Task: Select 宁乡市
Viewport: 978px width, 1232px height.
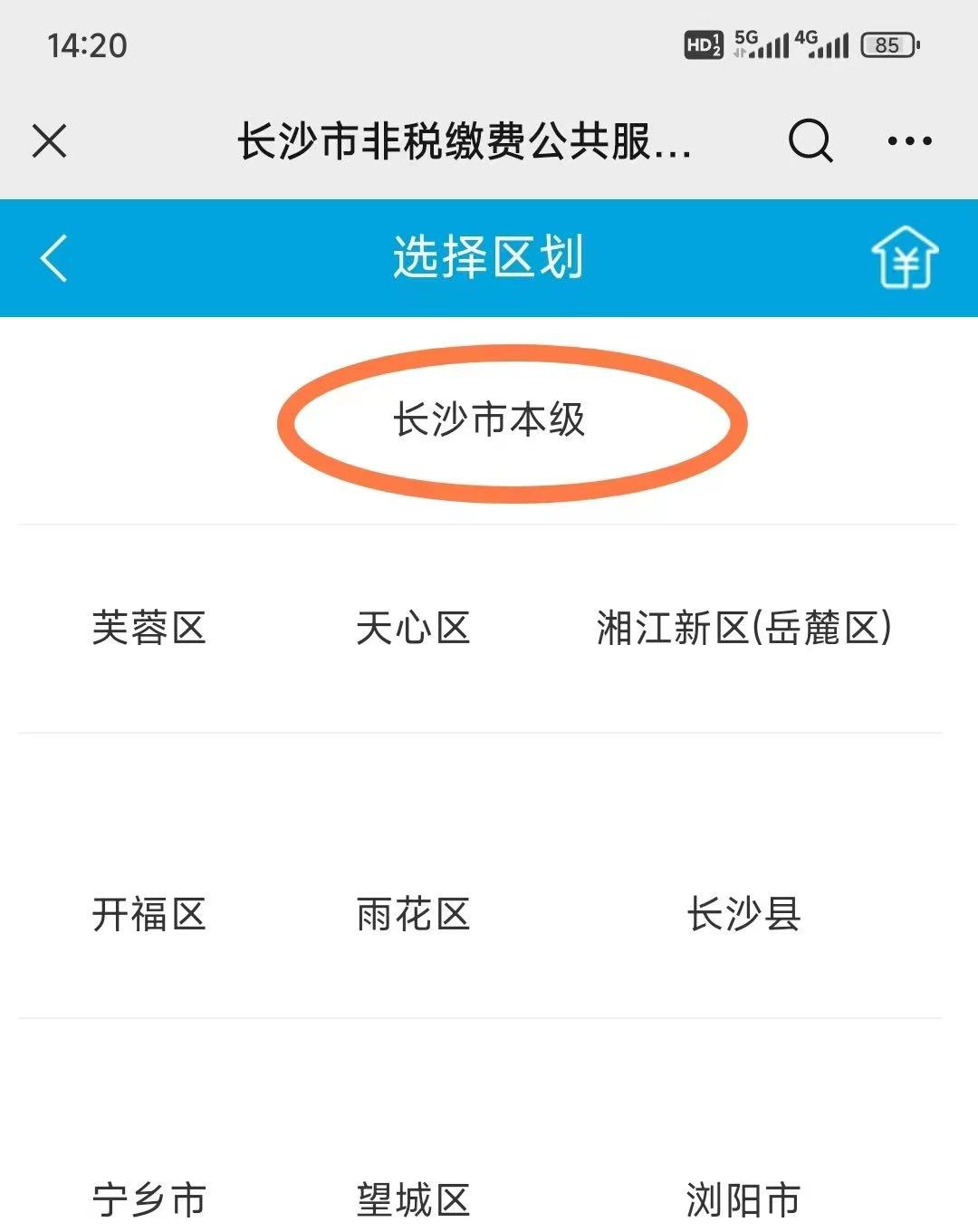Action: (149, 1199)
